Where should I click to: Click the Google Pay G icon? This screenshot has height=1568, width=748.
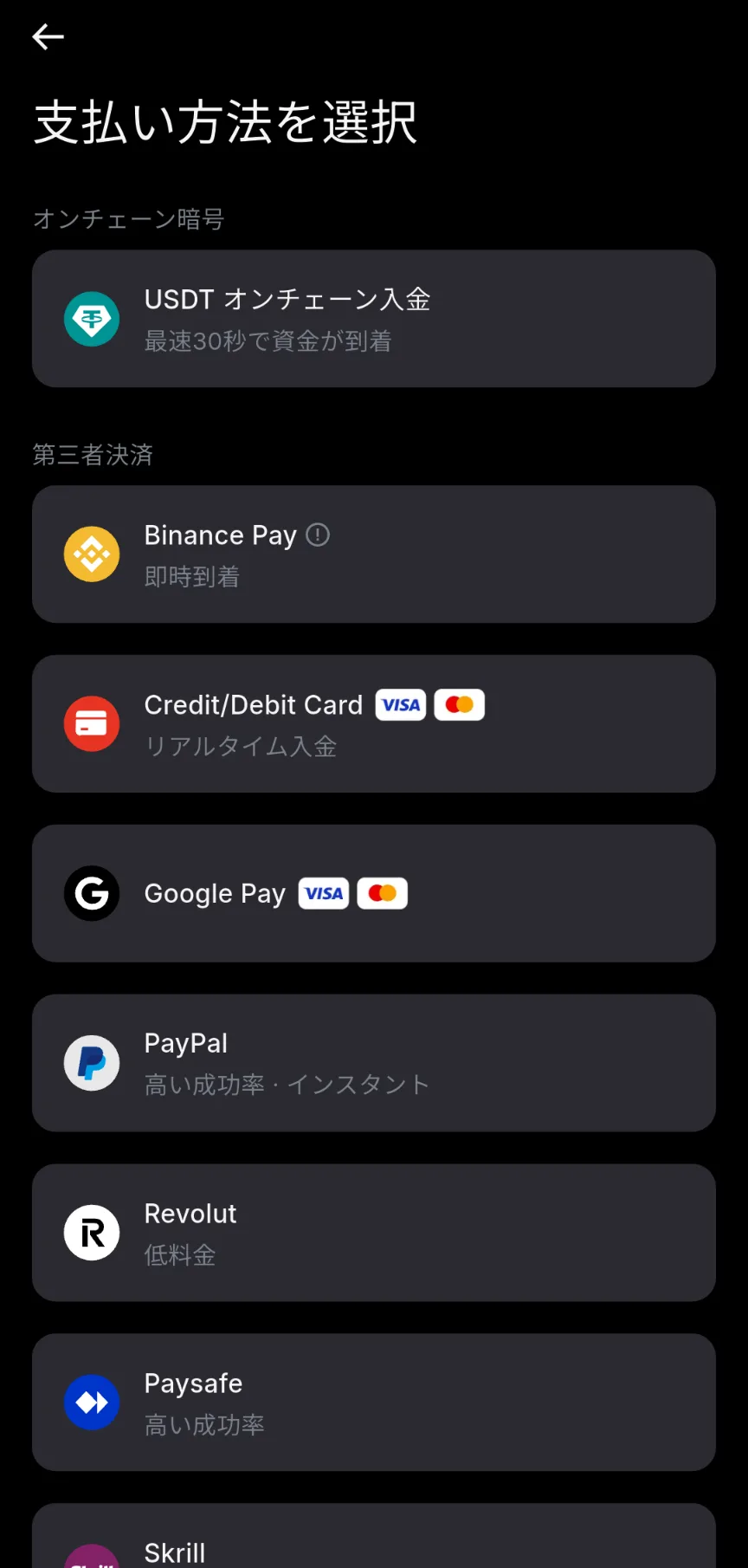(x=91, y=893)
